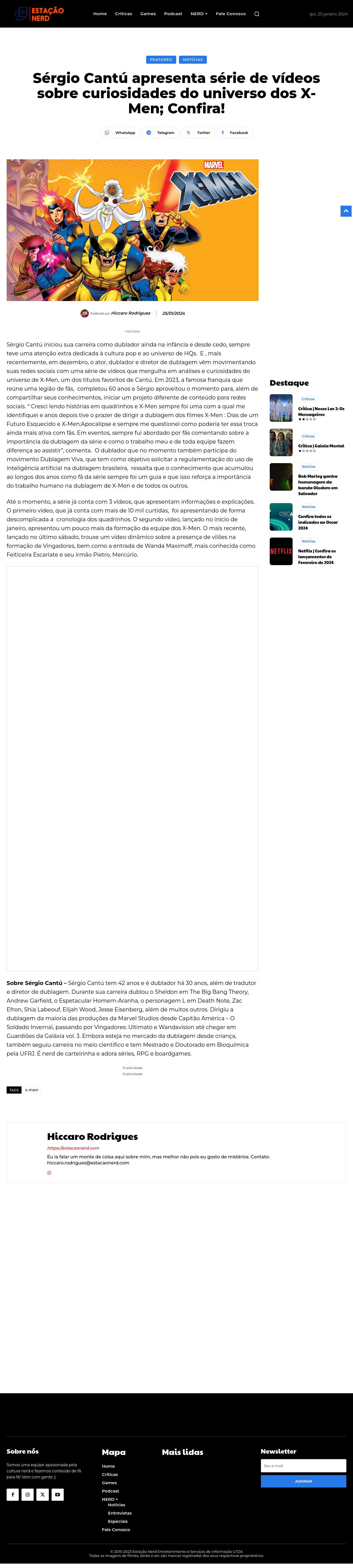Screen dimensions: 353x1568
Task: Share the article on Facebook
Action: point(234,132)
